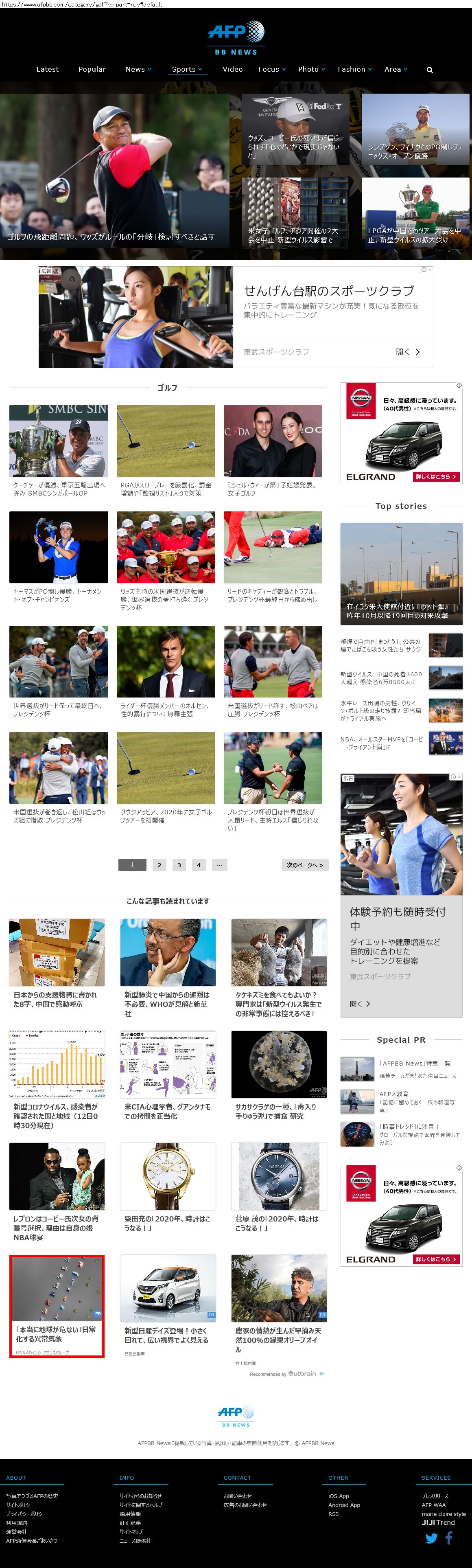Image resolution: width=472 pixels, height=1568 pixels.
Task: Read the Tiger Woods rule 分岐 headline story
Action: 111,237
